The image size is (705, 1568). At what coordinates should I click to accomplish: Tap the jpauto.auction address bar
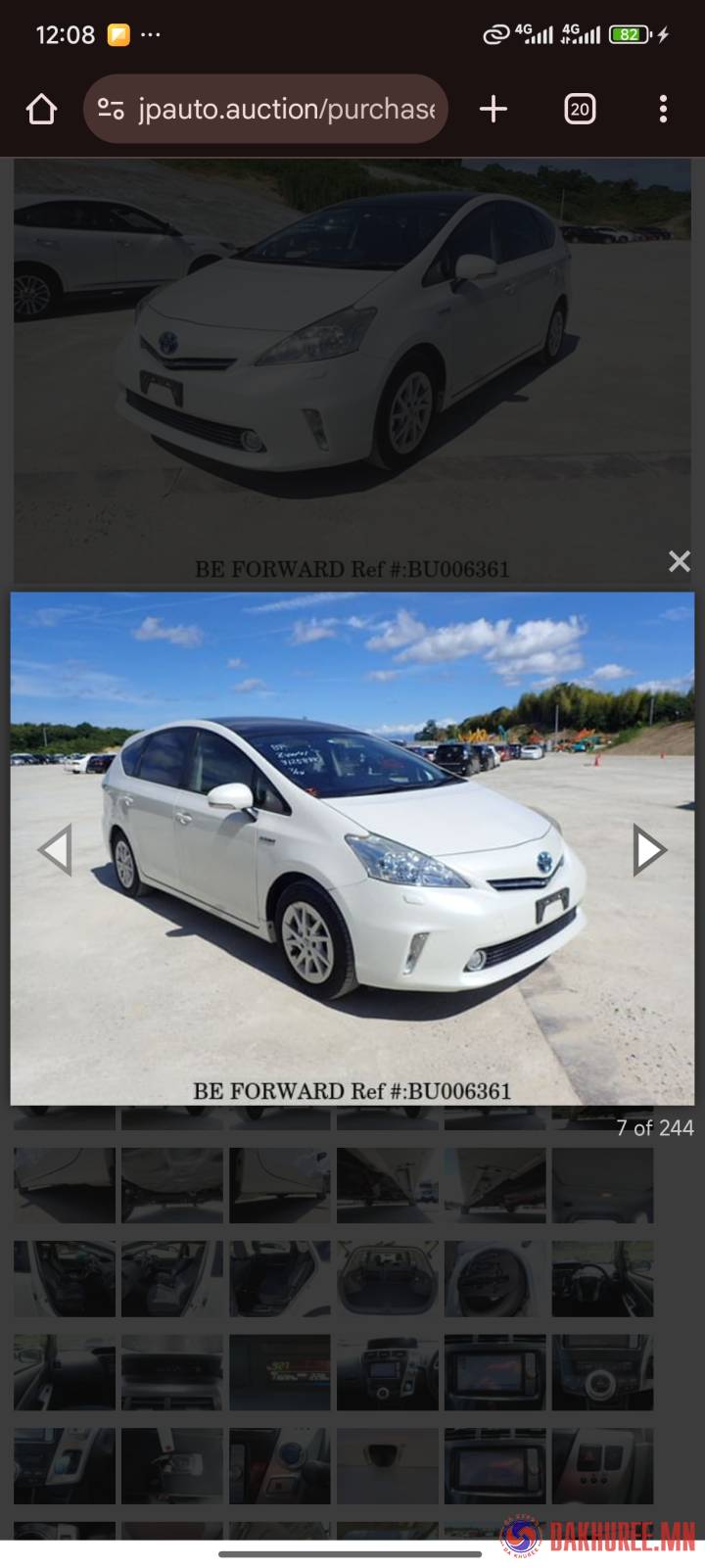tap(284, 109)
